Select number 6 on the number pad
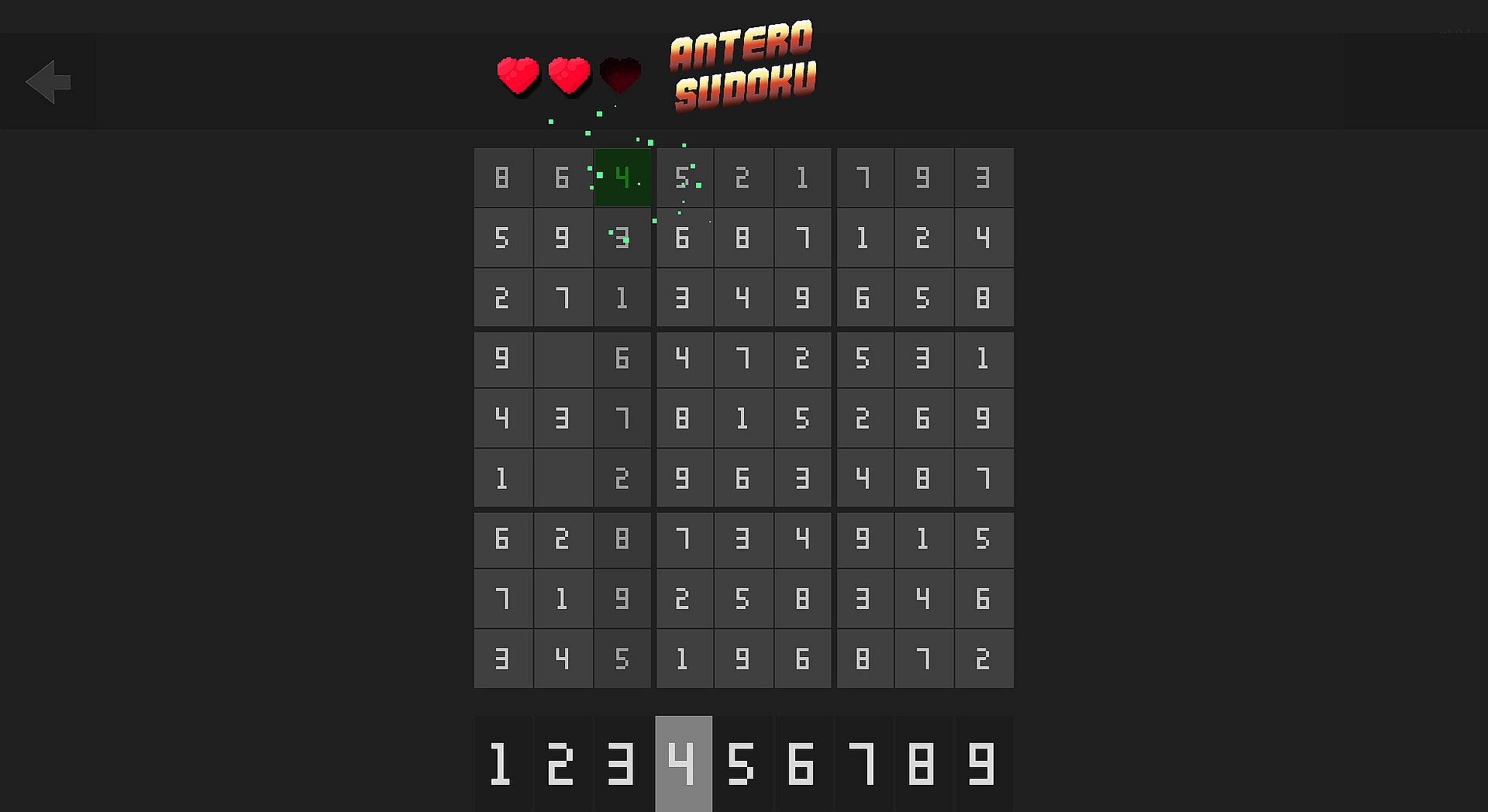 pos(803,763)
